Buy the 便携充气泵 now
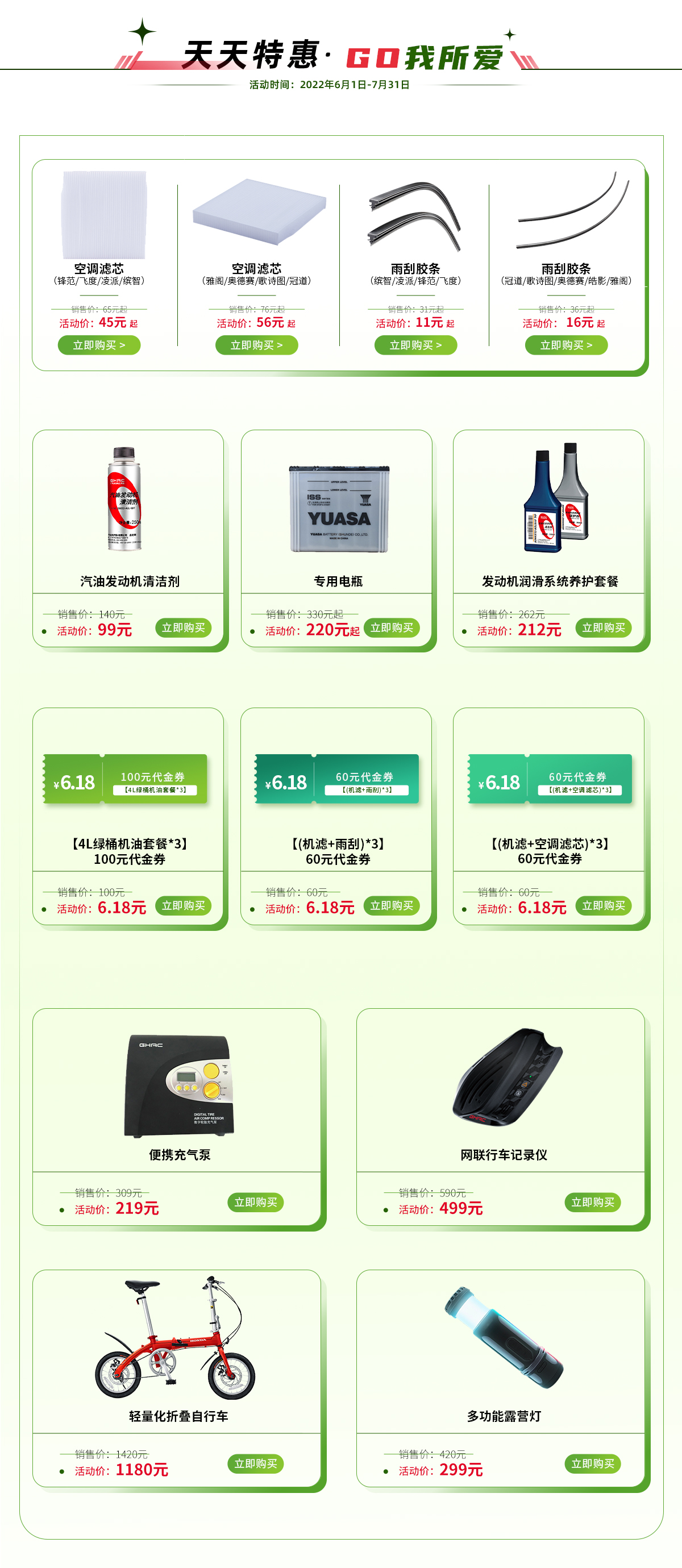 pyautogui.click(x=256, y=1202)
